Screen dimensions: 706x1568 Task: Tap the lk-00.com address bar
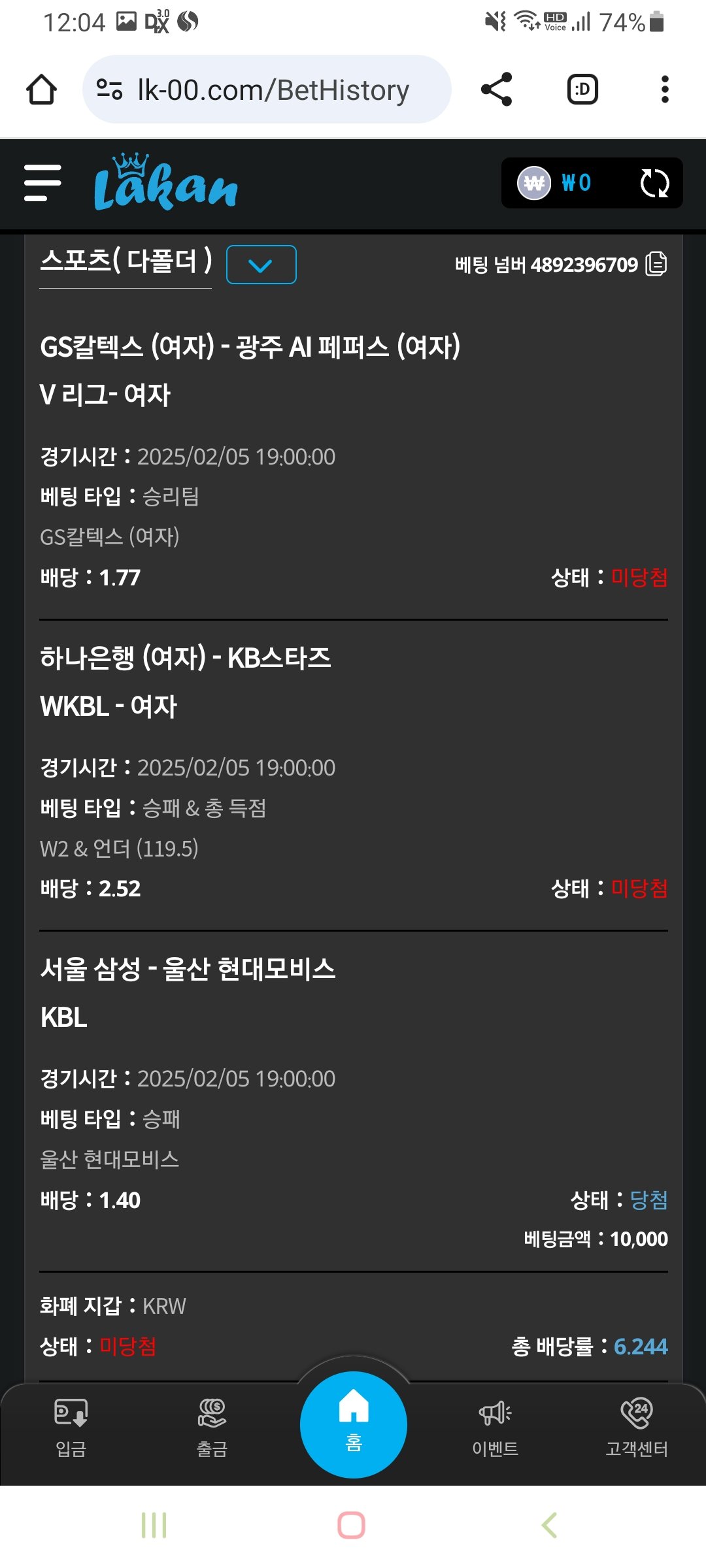pos(272,90)
